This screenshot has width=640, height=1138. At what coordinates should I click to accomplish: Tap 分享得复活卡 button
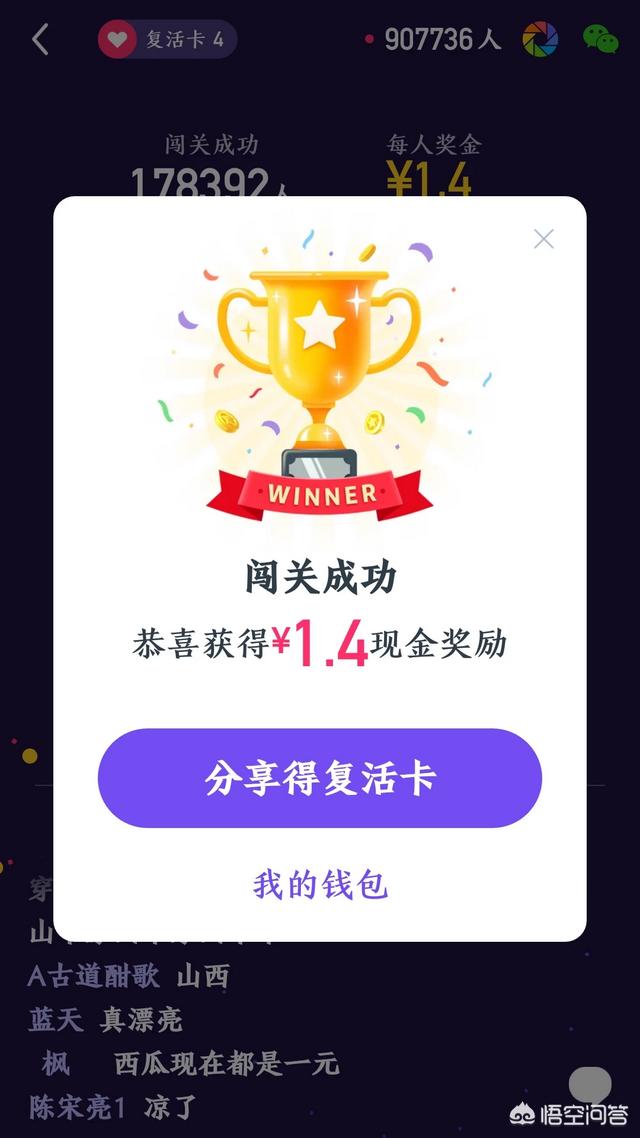click(x=320, y=778)
